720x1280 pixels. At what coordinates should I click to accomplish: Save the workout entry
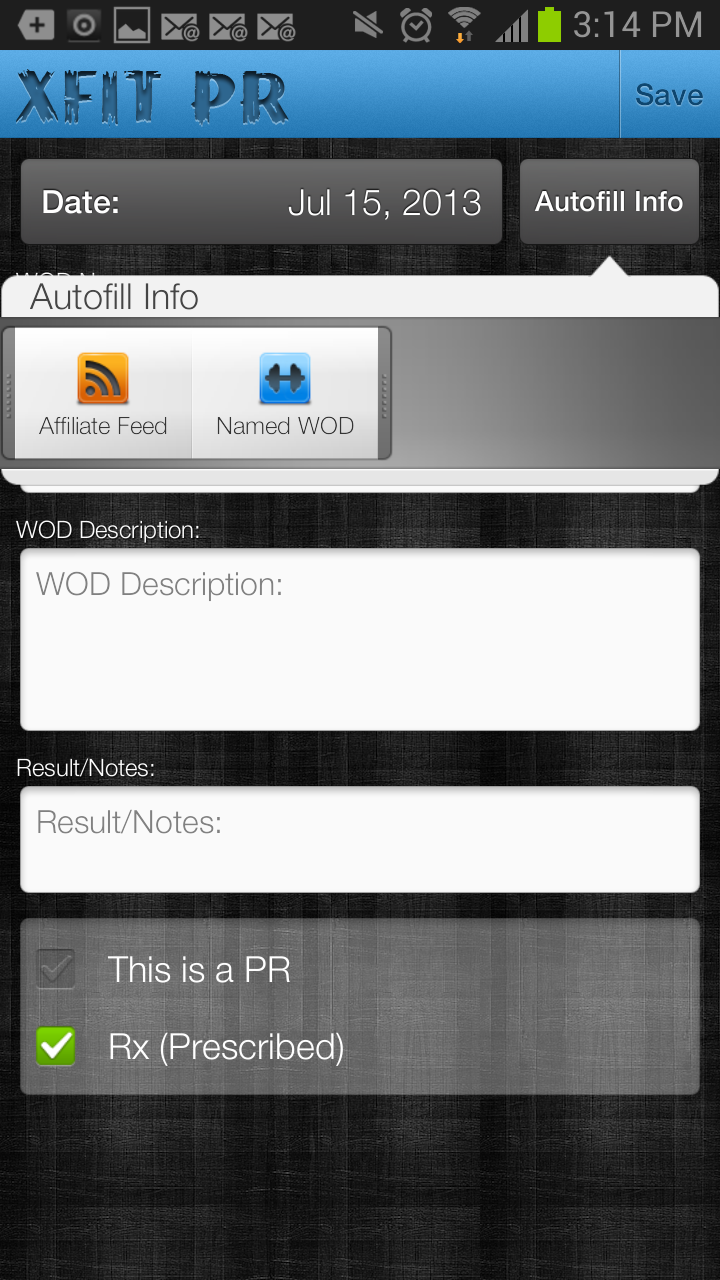pyautogui.click(x=668, y=95)
